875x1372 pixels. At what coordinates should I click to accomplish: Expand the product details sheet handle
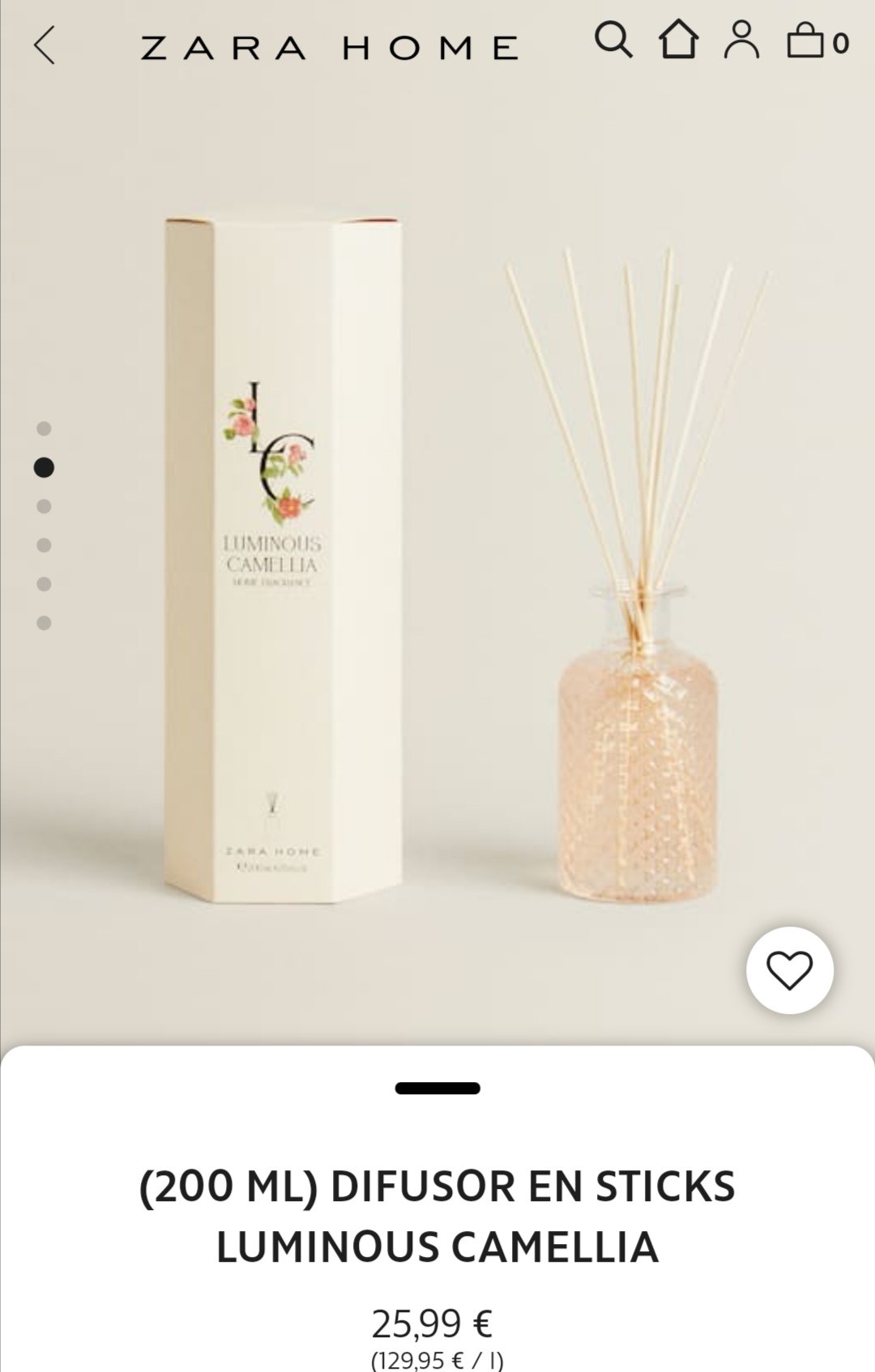(437, 1089)
